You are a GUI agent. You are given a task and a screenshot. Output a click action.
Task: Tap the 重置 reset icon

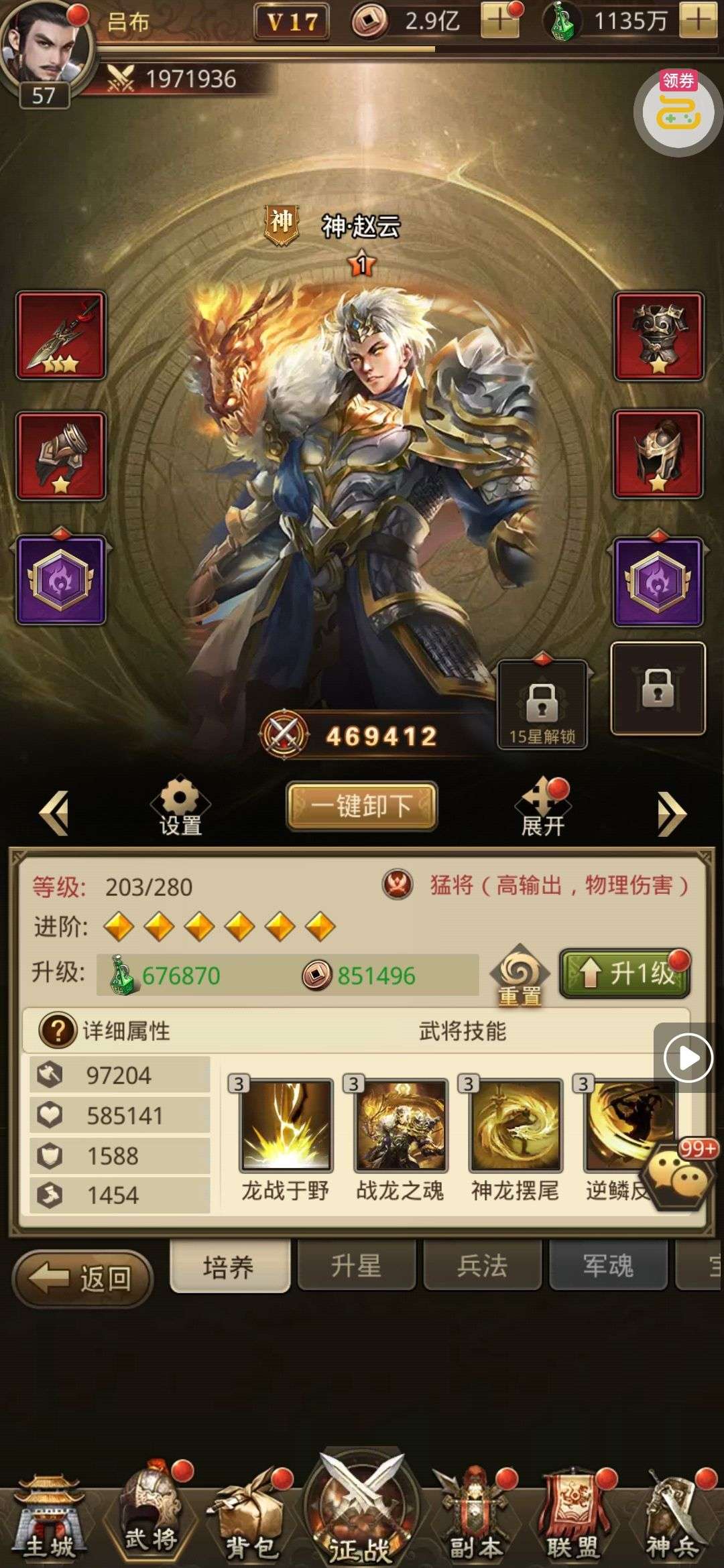pos(520,975)
